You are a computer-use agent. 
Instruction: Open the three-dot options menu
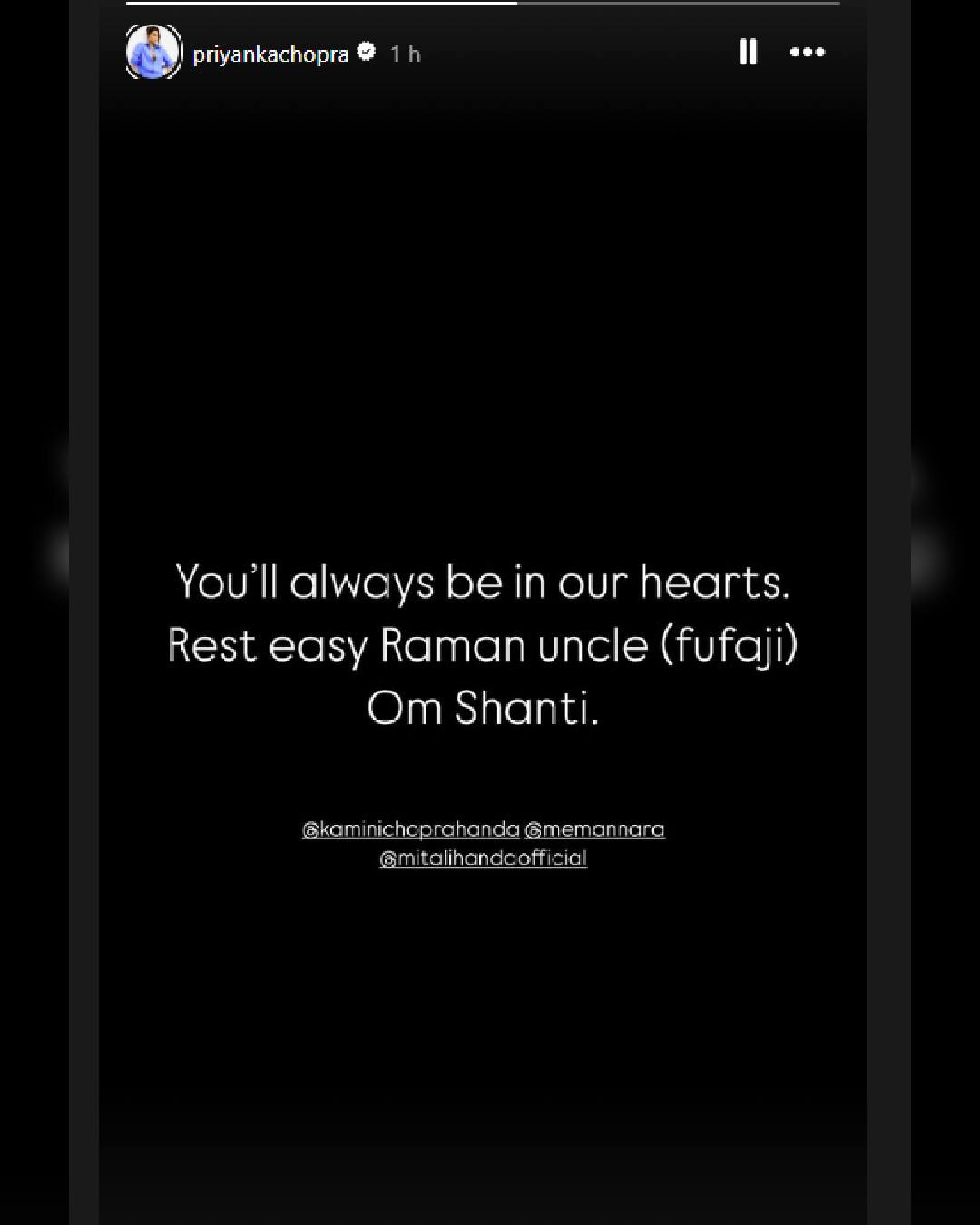(807, 52)
